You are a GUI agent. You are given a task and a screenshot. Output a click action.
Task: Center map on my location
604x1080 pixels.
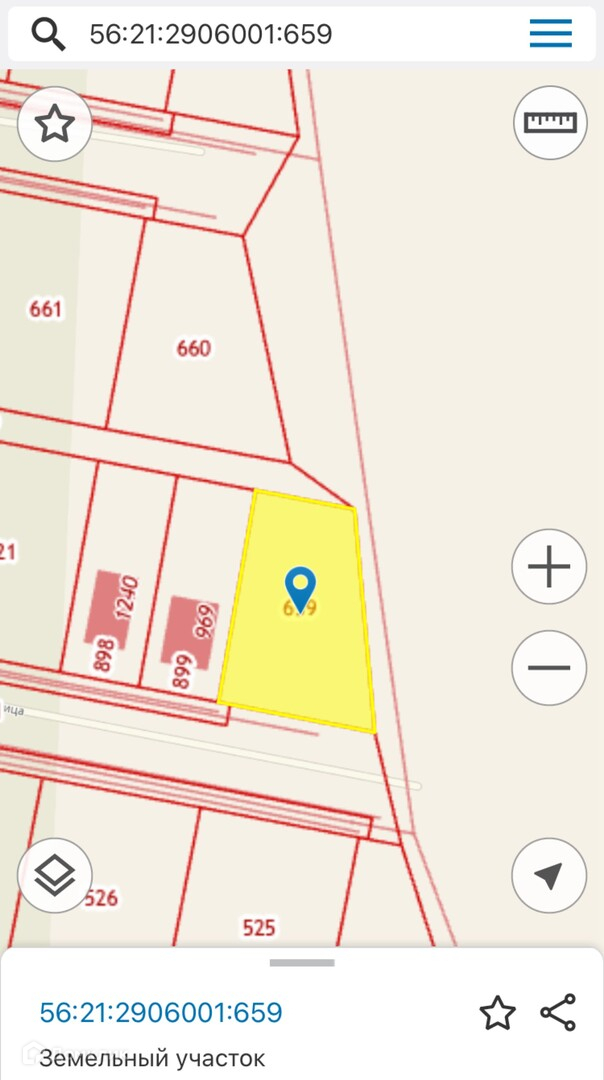tap(548, 875)
